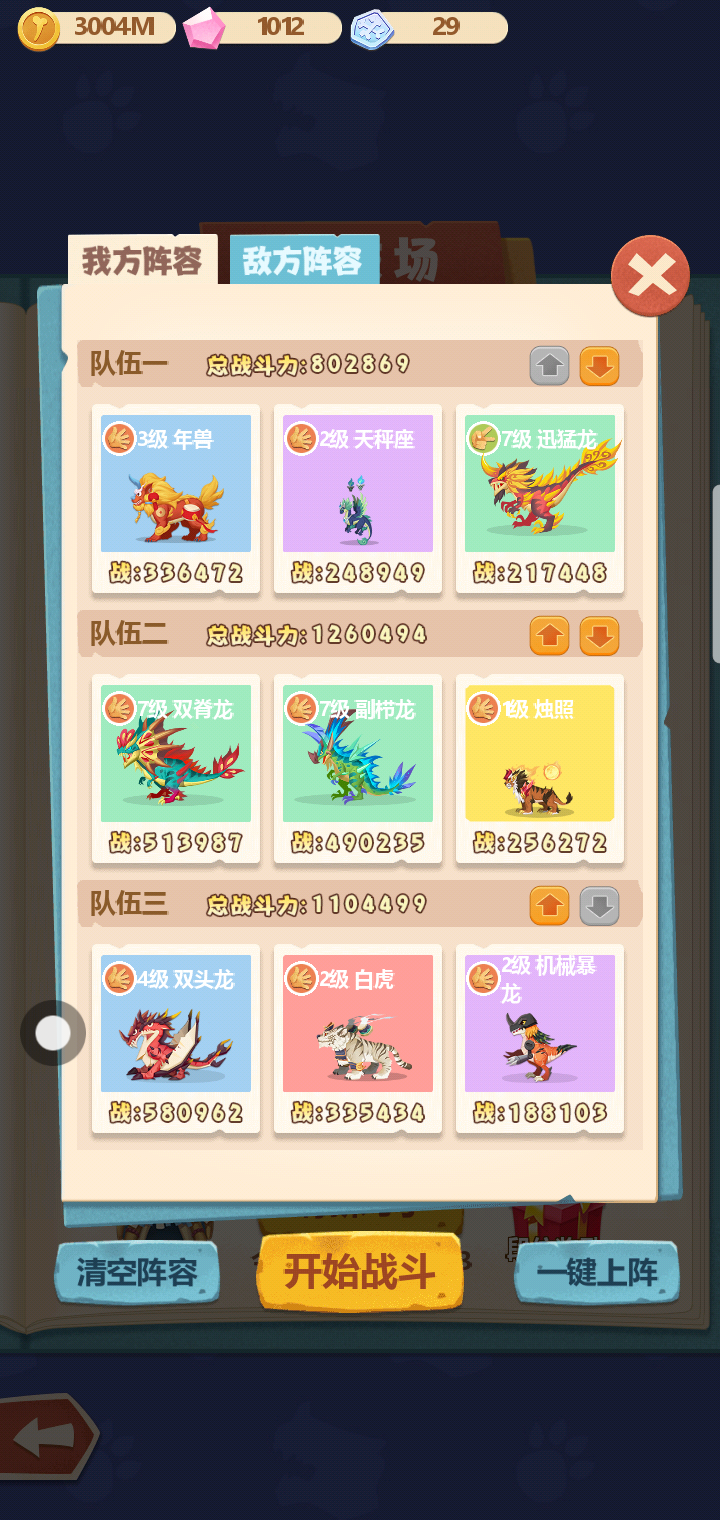Select the 双头龙 card
Screen dimensions: 720x1520
(x=176, y=1037)
